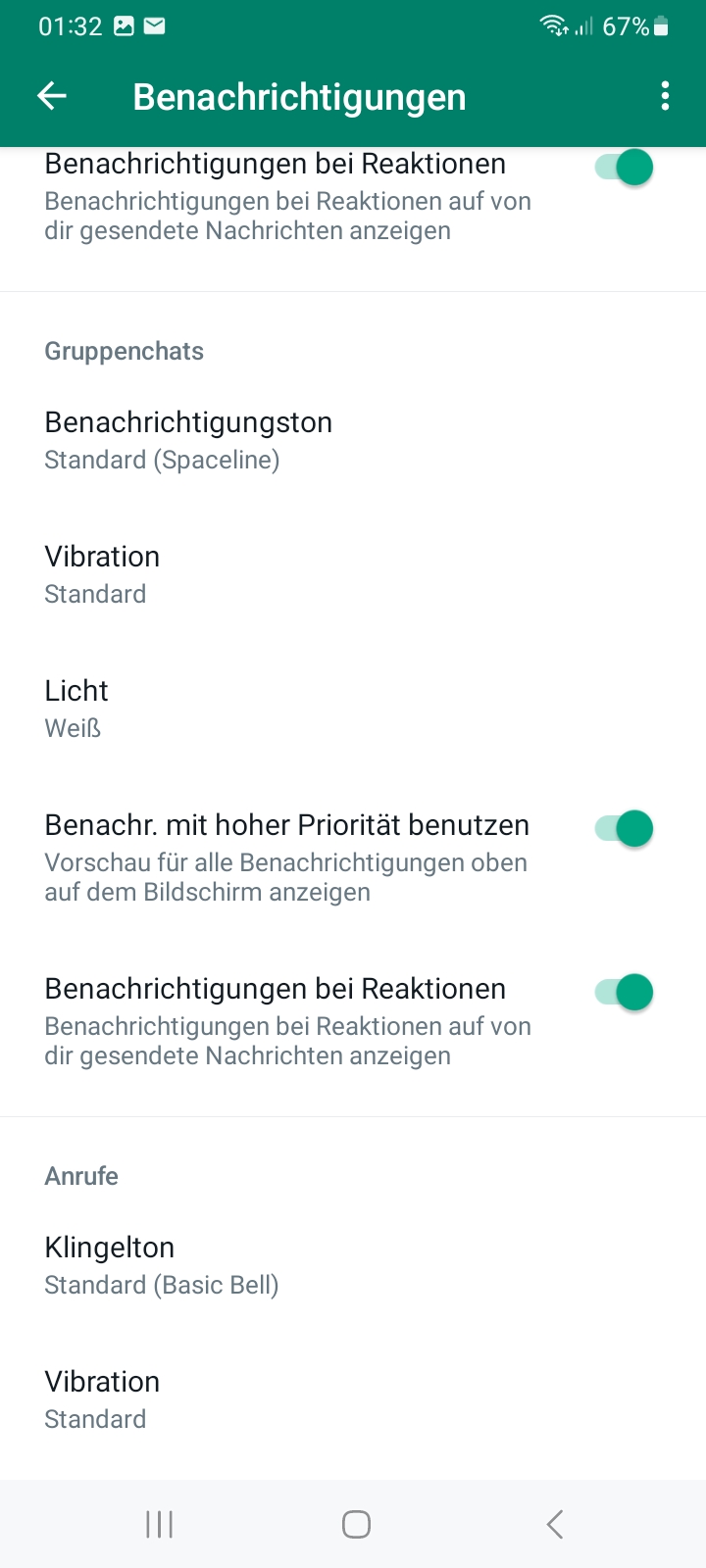The image size is (706, 1568).
Task: Disable Benachrichtigungen bei Reaktionen at top
Action: point(625,168)
